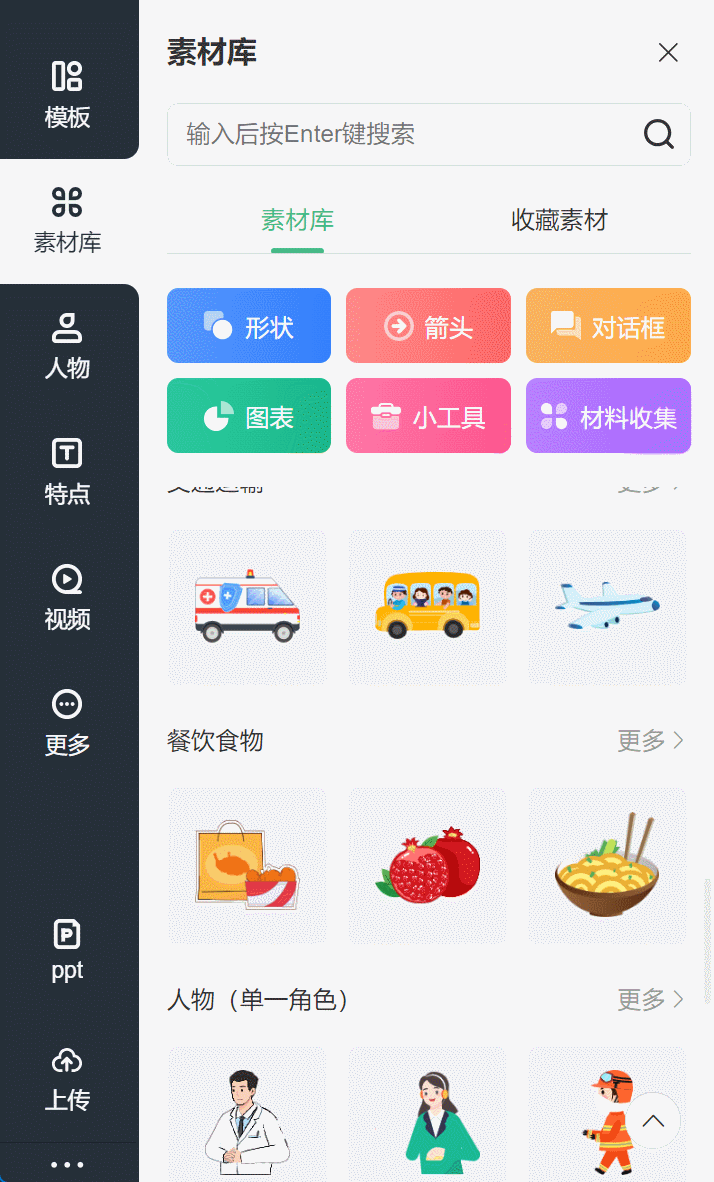Screen dimensions: 714x1182
Task: Open the 对话框 category
Action: pos(608,326)
